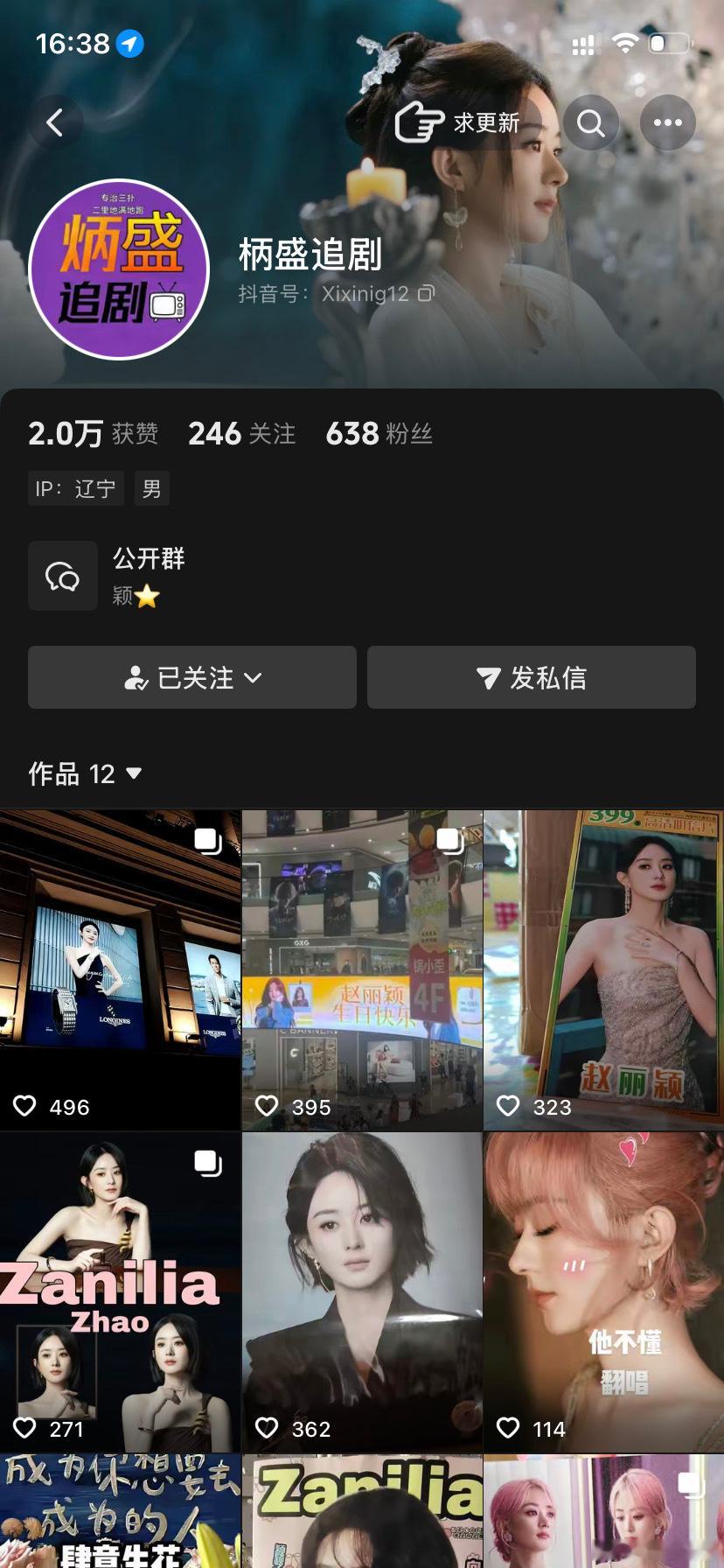Open the more options ellipsis menu
This screenshot has height=1568, width=724.
click(x=668, y=122)
